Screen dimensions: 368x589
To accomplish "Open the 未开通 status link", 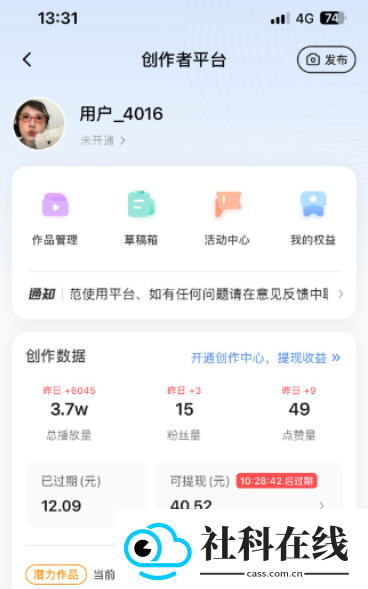I will 103,140.
